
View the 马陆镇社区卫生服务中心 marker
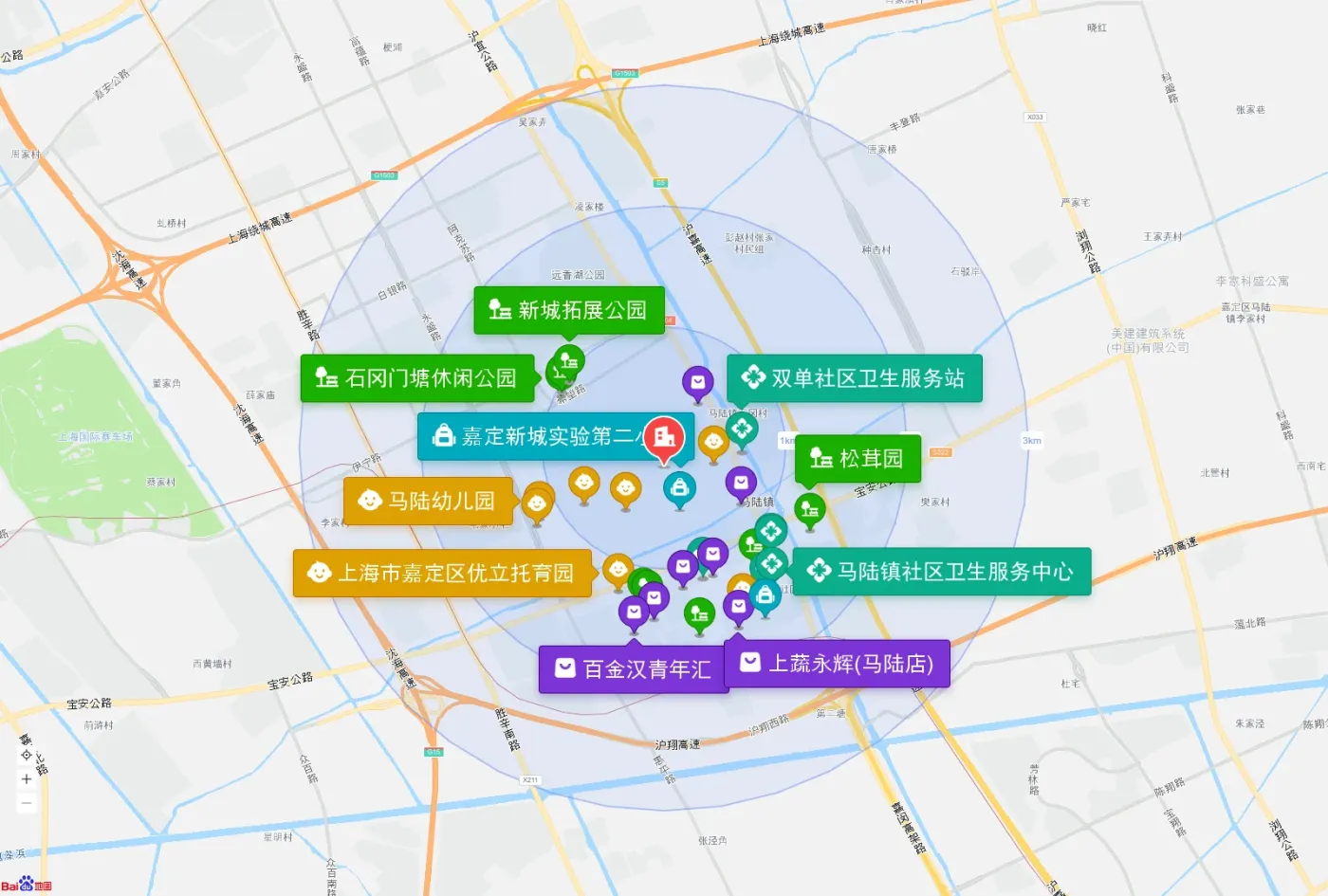pos(942,572)
